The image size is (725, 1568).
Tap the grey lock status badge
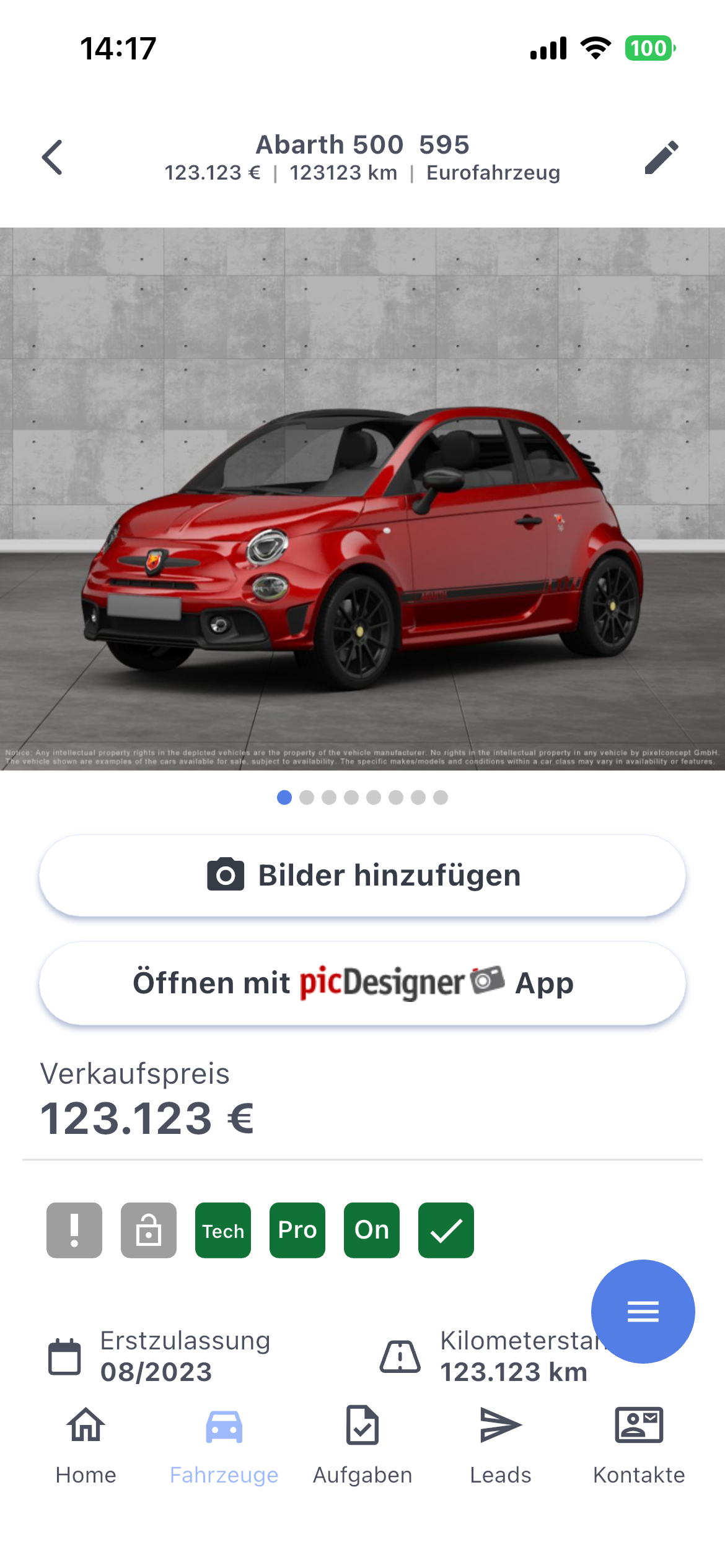click(x=149, y=1230)
